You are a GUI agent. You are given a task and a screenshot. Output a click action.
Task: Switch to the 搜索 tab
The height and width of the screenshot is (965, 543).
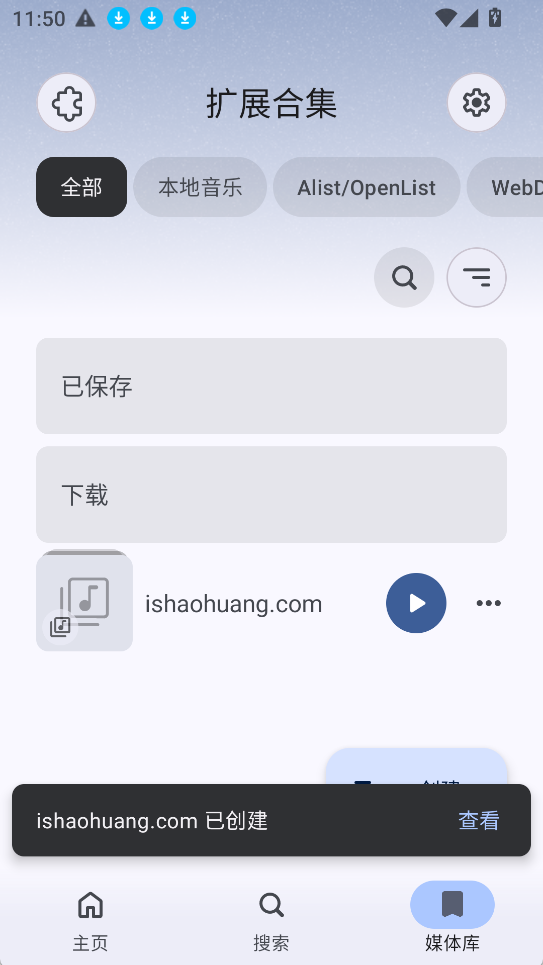coord(272,917)
